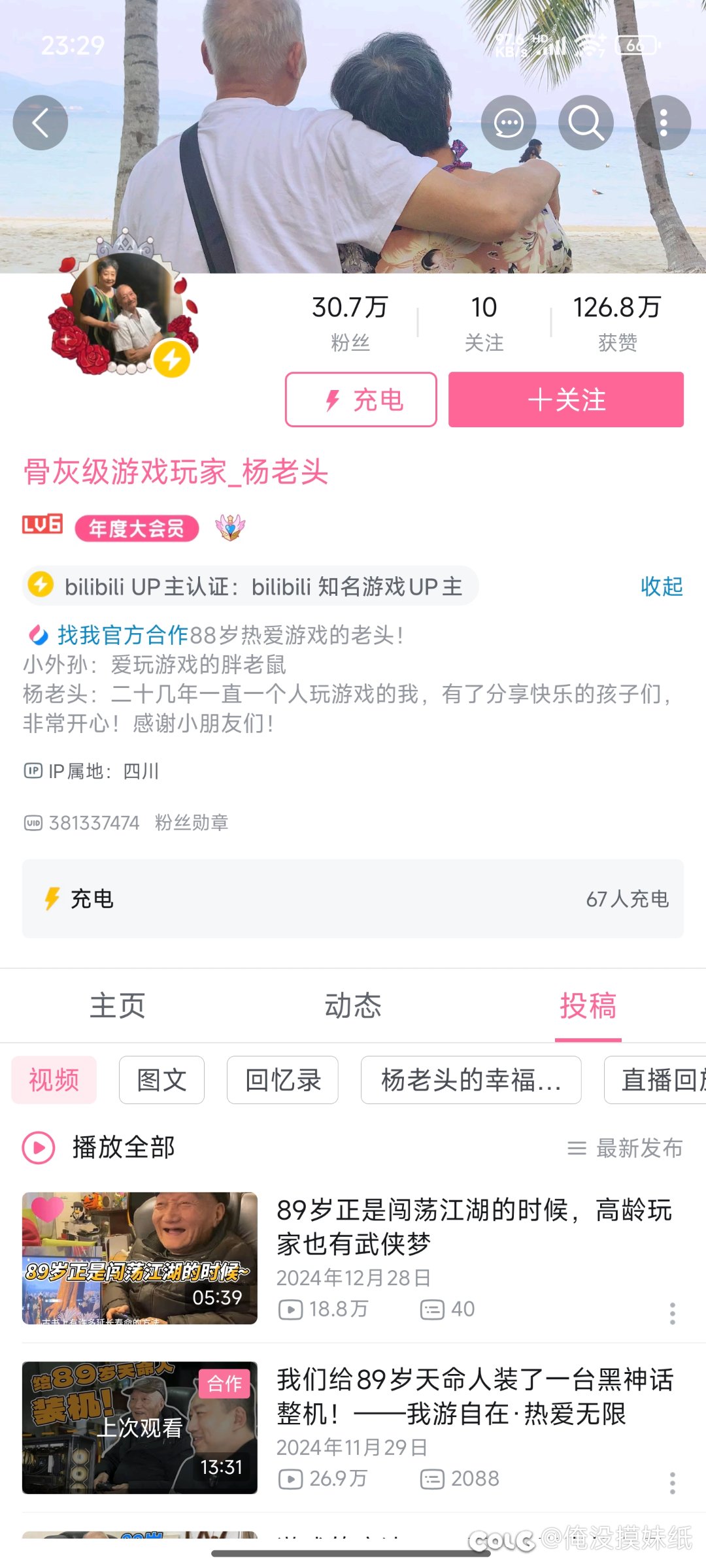Open the 89岁天命人装机 video
This screenshot has height=1568, width=706.
(x=353, y=1428)
